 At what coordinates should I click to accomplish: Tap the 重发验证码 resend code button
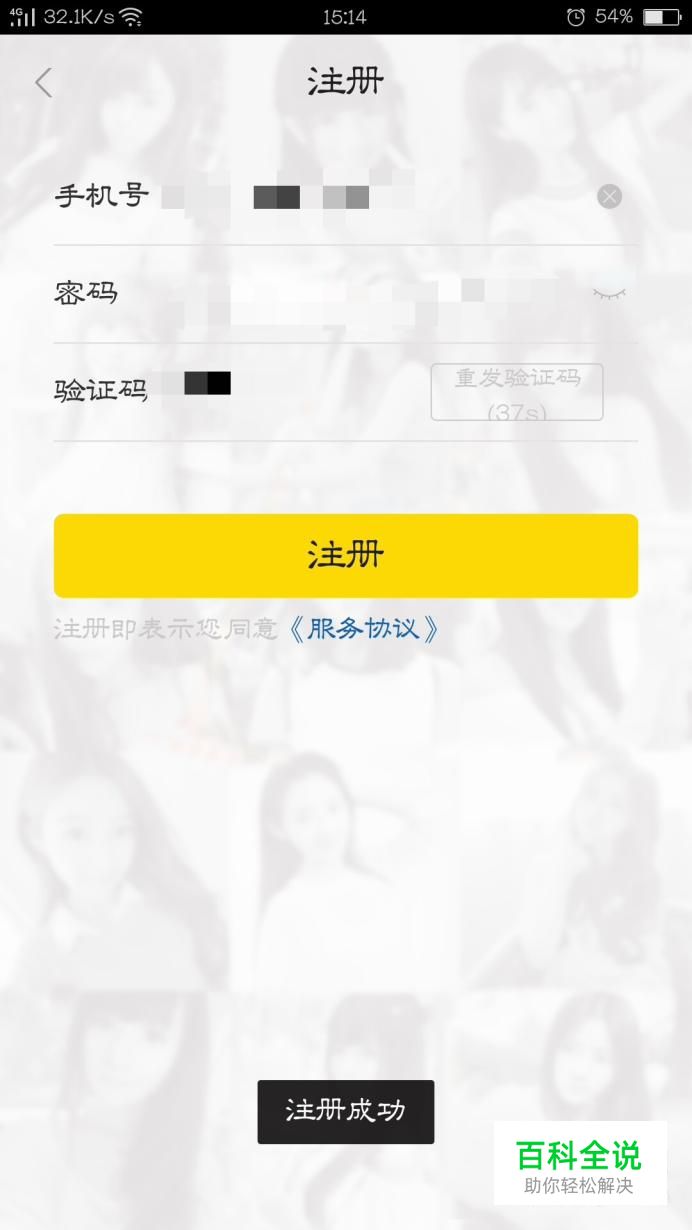(x=517, y=392)
